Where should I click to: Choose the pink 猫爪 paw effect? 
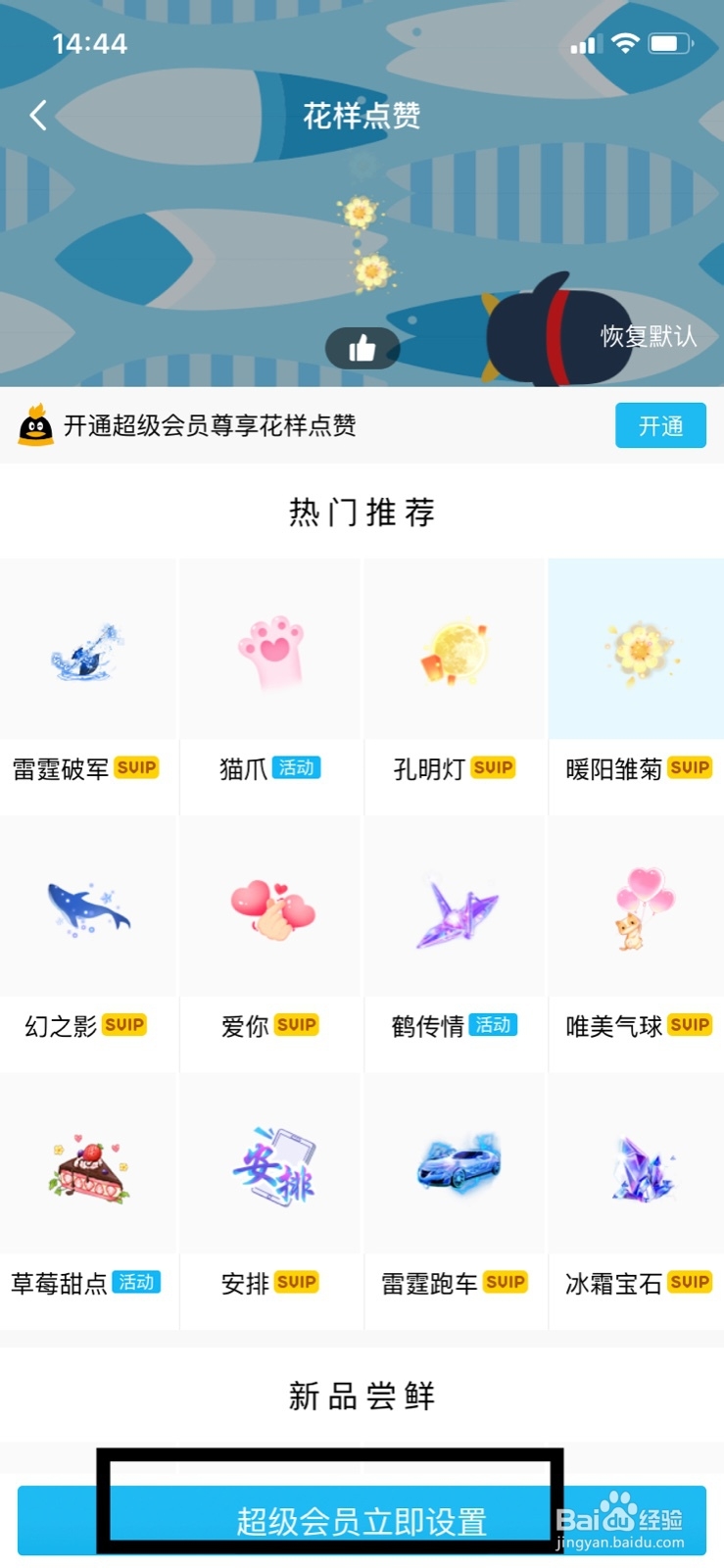coord(269,647)
